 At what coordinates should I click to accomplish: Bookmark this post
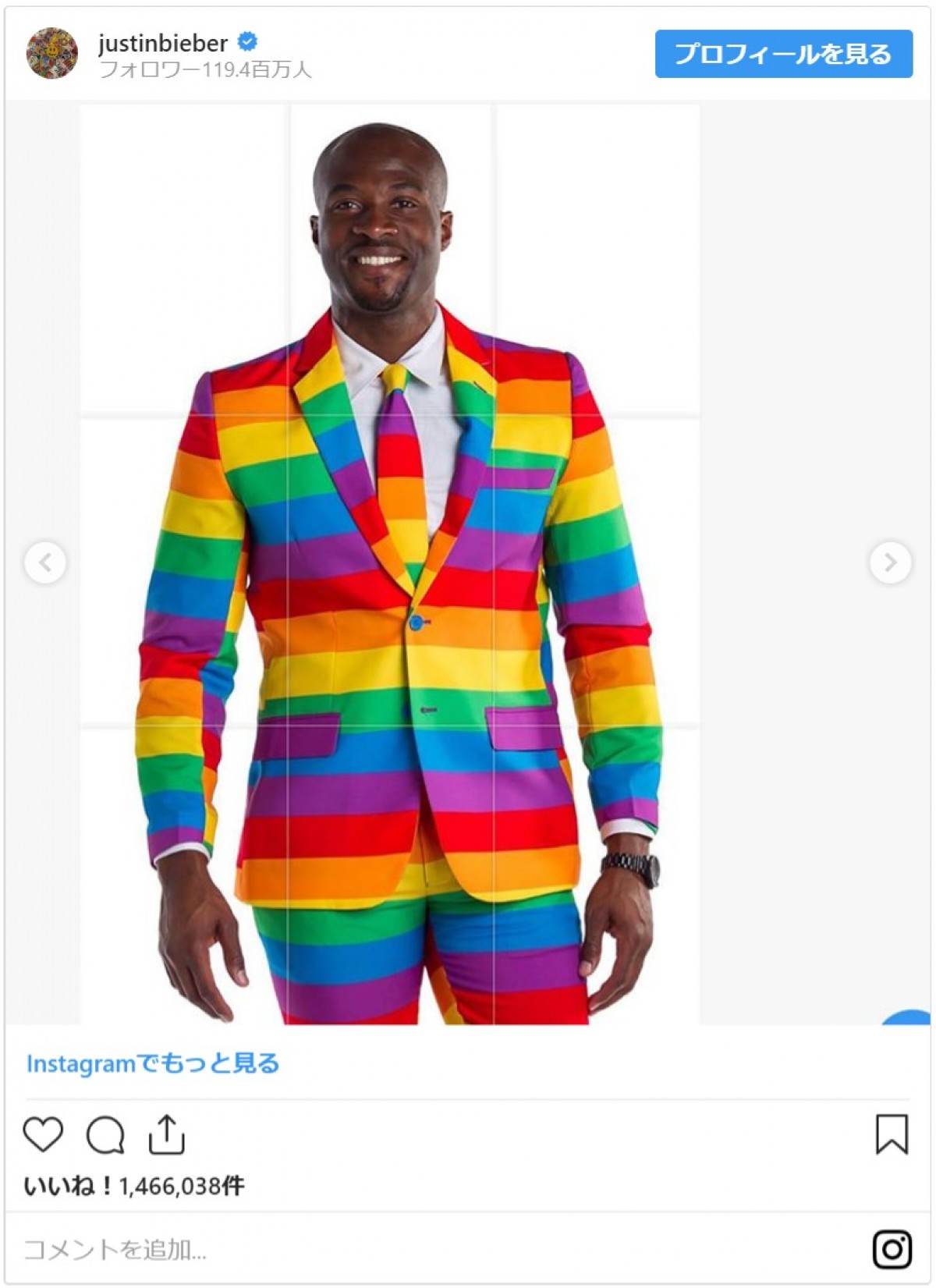(x=892, y=1134)
